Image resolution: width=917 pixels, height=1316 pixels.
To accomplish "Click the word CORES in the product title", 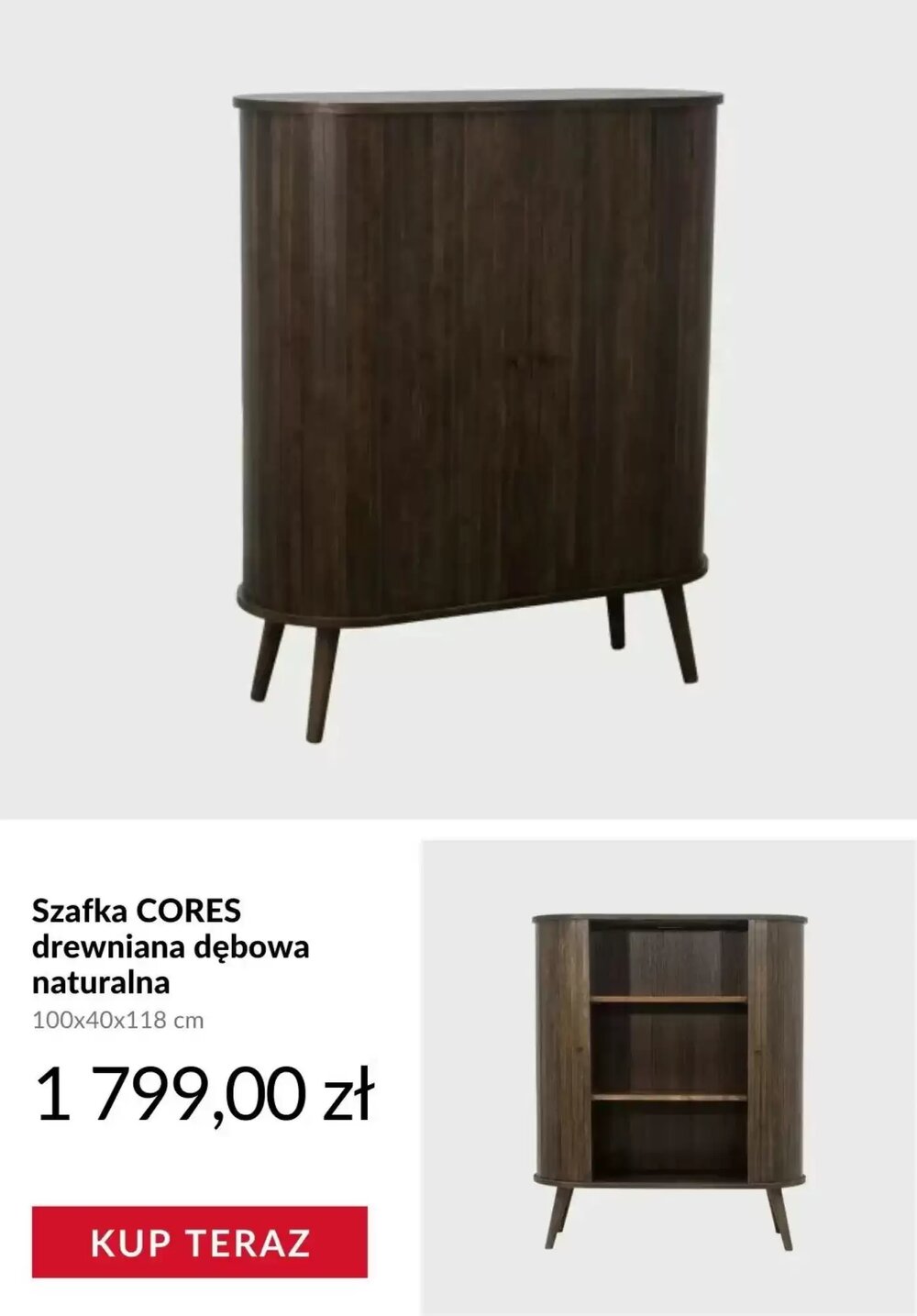I will 193,911.
